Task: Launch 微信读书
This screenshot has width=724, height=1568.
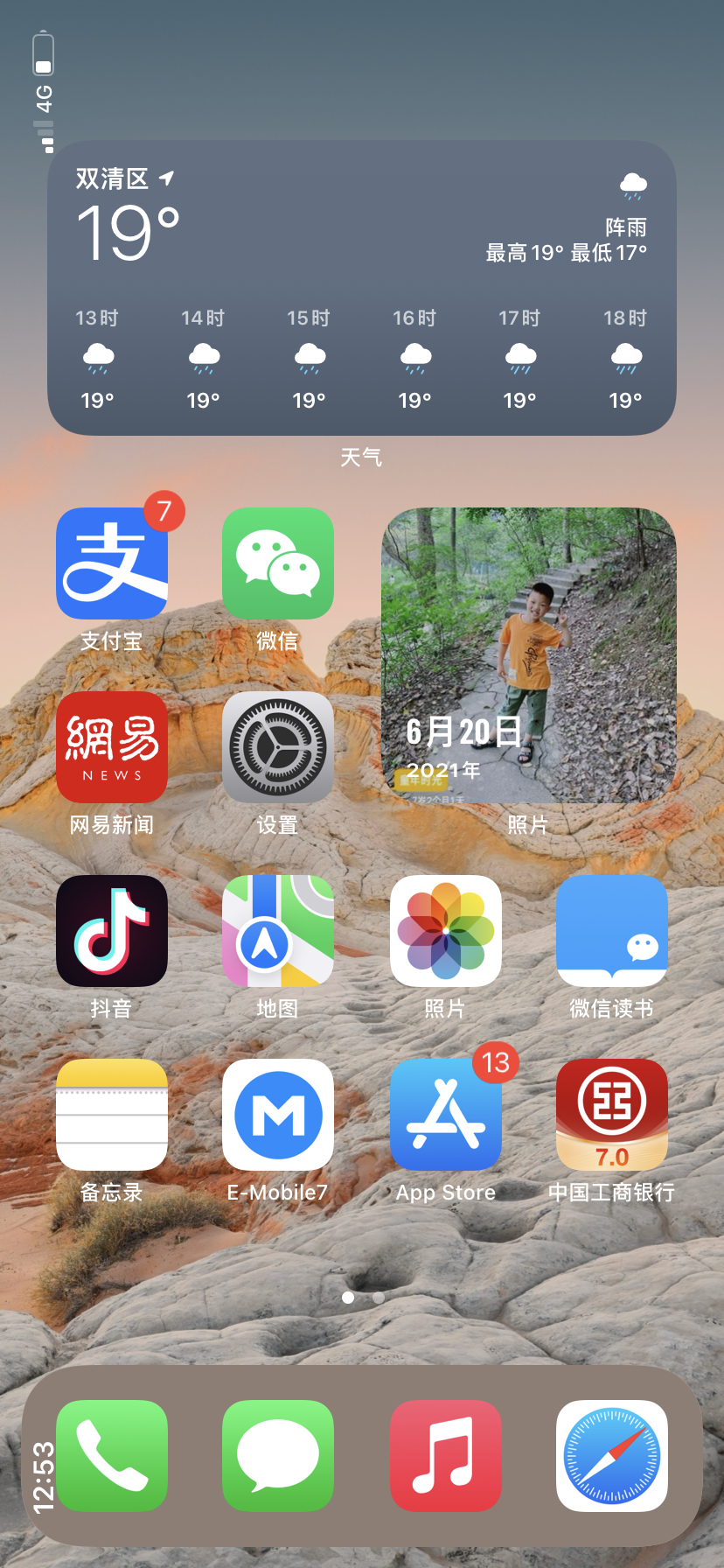Action: [611, 931]
